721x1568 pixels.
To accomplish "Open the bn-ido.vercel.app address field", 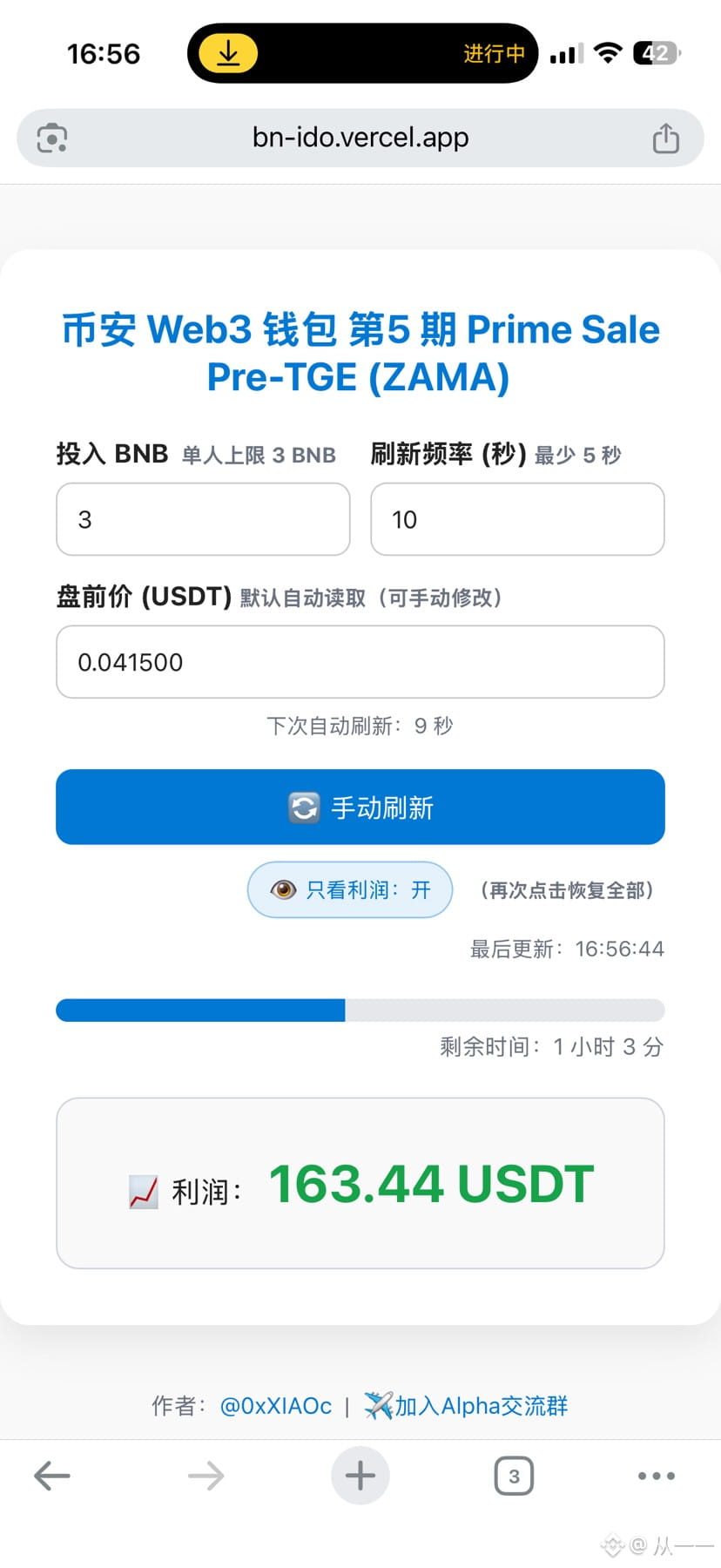I will point(360,138).
